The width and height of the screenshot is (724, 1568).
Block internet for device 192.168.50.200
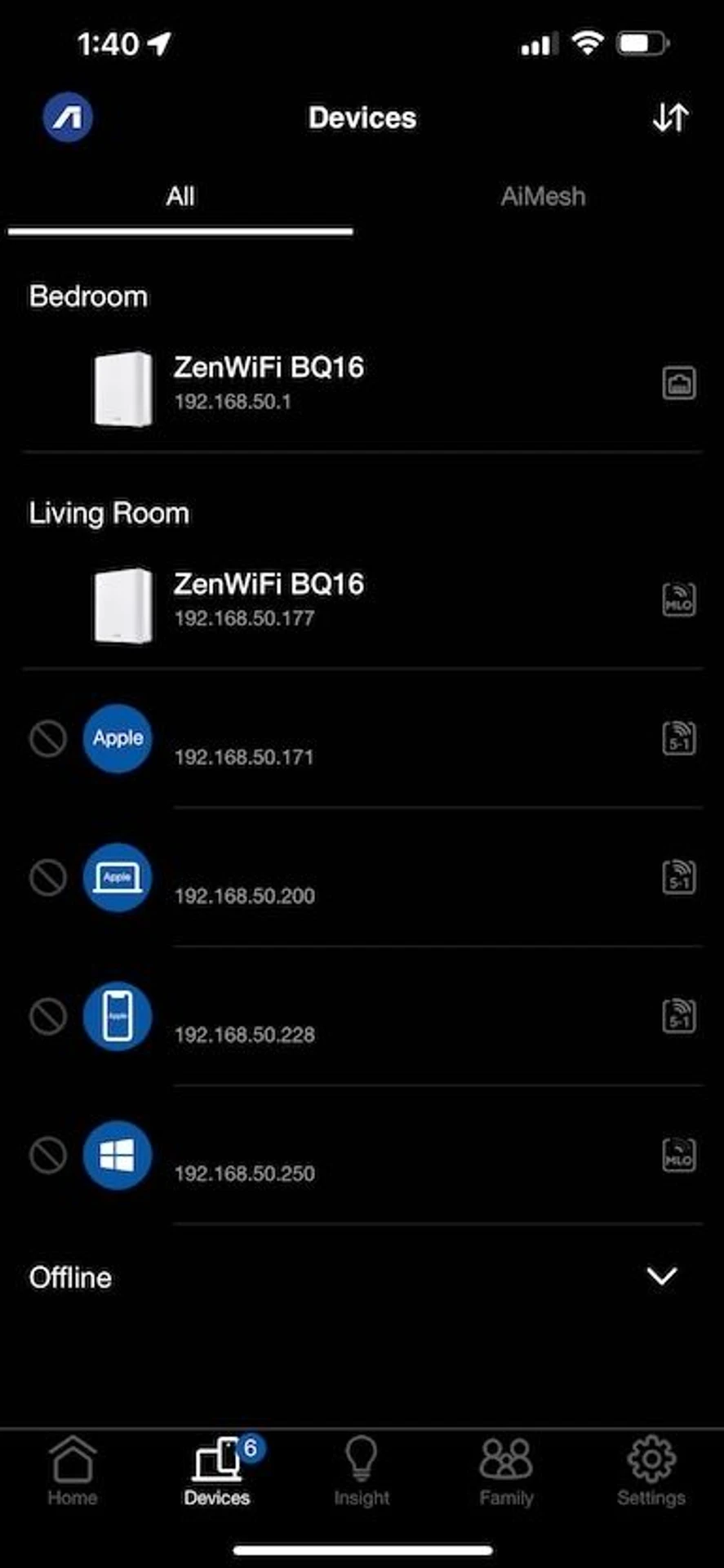[x=48, y=879]
